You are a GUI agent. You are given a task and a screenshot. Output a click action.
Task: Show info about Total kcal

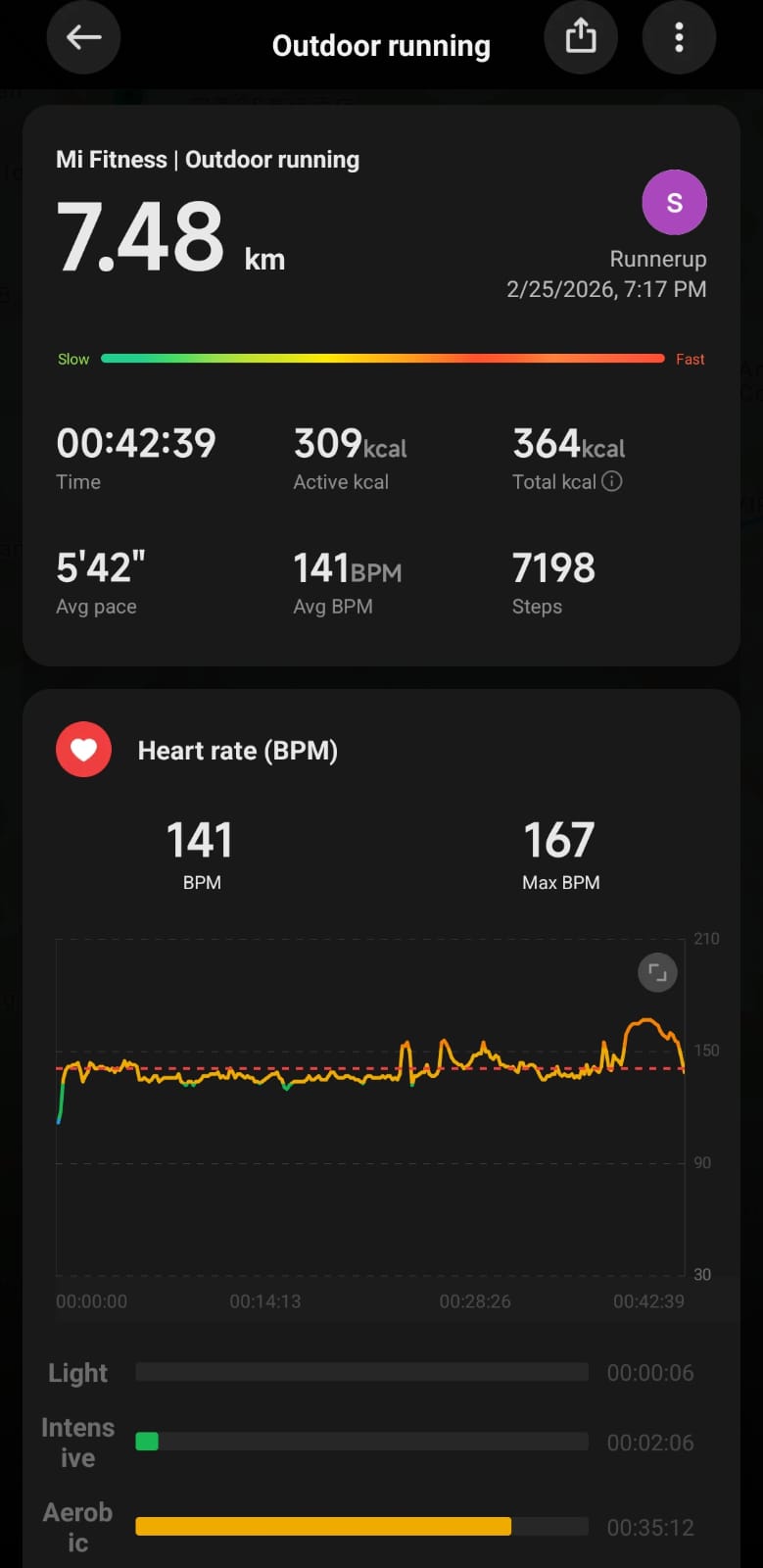612,481
